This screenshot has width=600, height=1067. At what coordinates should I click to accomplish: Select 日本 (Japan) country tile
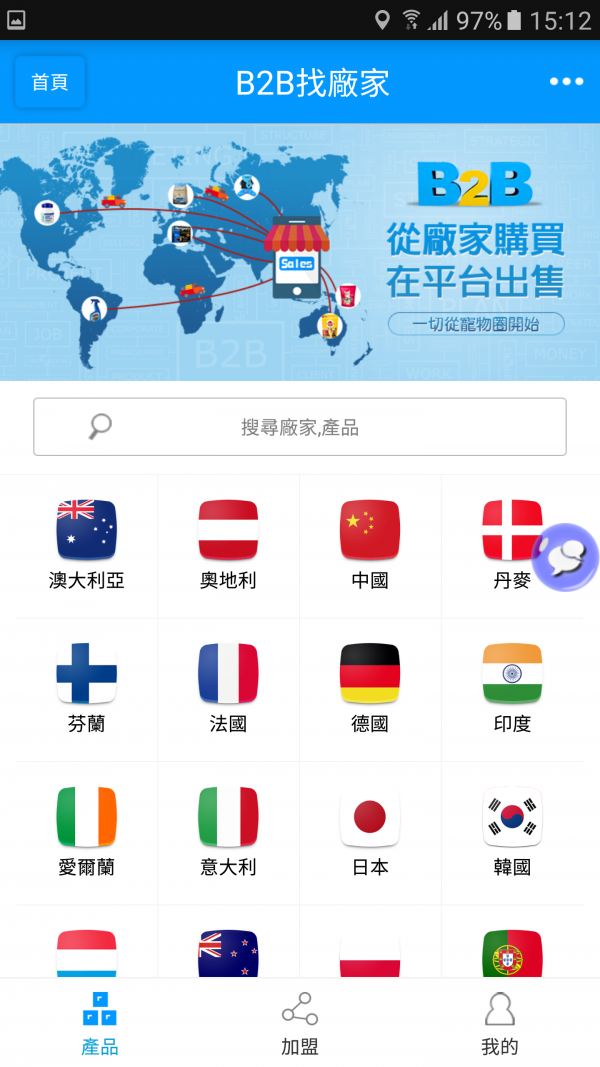[370, 831]
